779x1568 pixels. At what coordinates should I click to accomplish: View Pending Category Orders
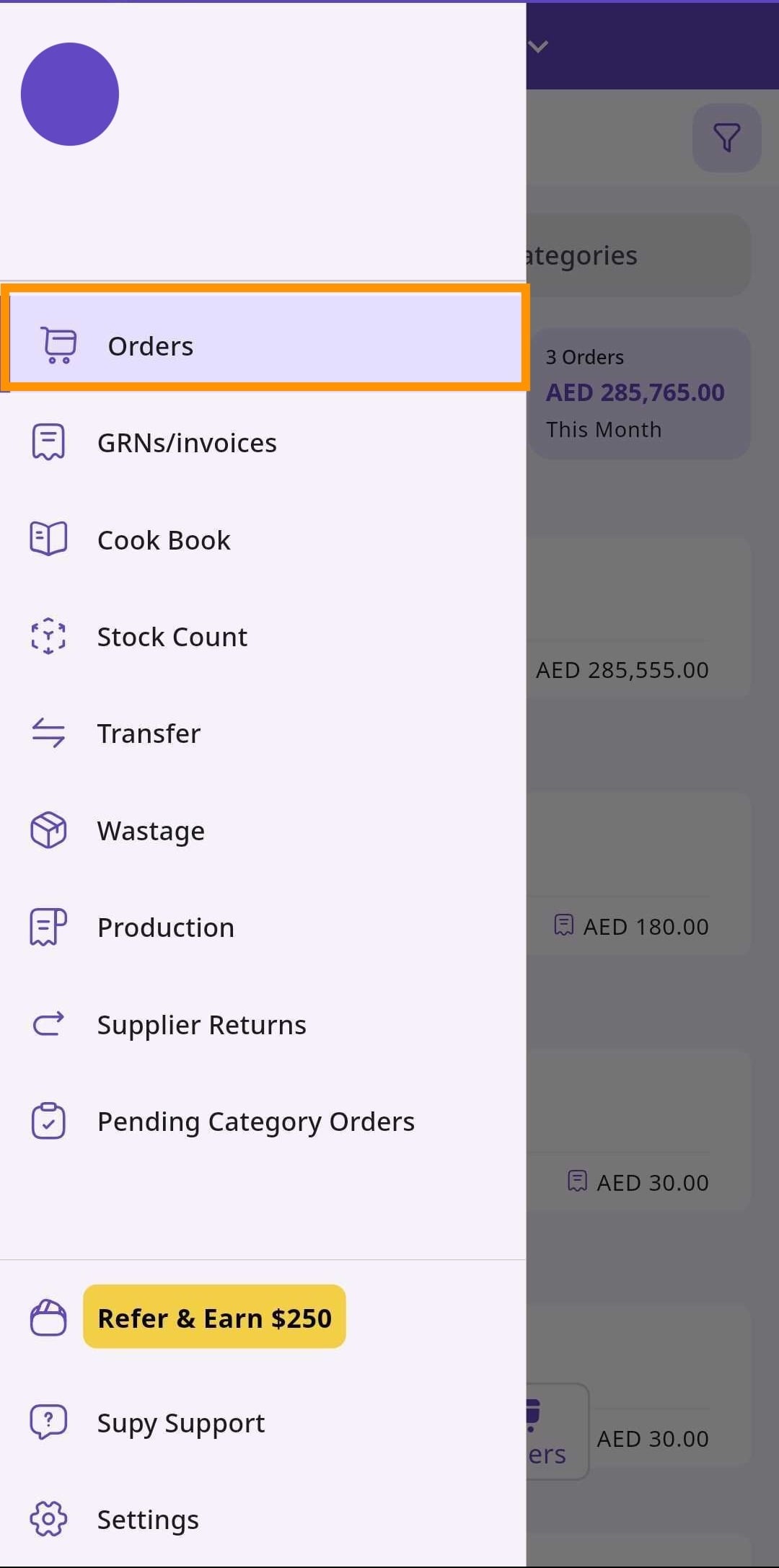(255, 1122)
